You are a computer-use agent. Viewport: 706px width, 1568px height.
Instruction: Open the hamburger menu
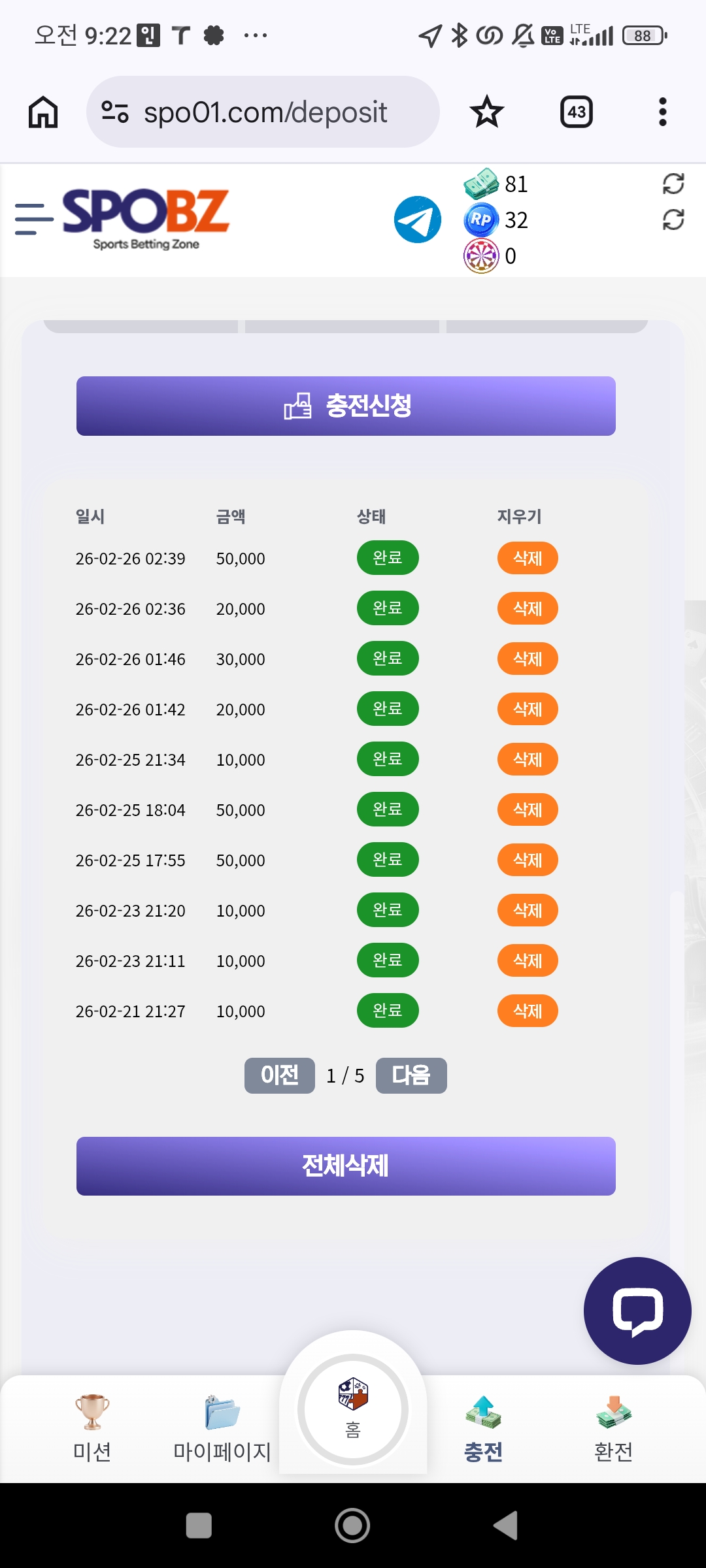point(34,220)
